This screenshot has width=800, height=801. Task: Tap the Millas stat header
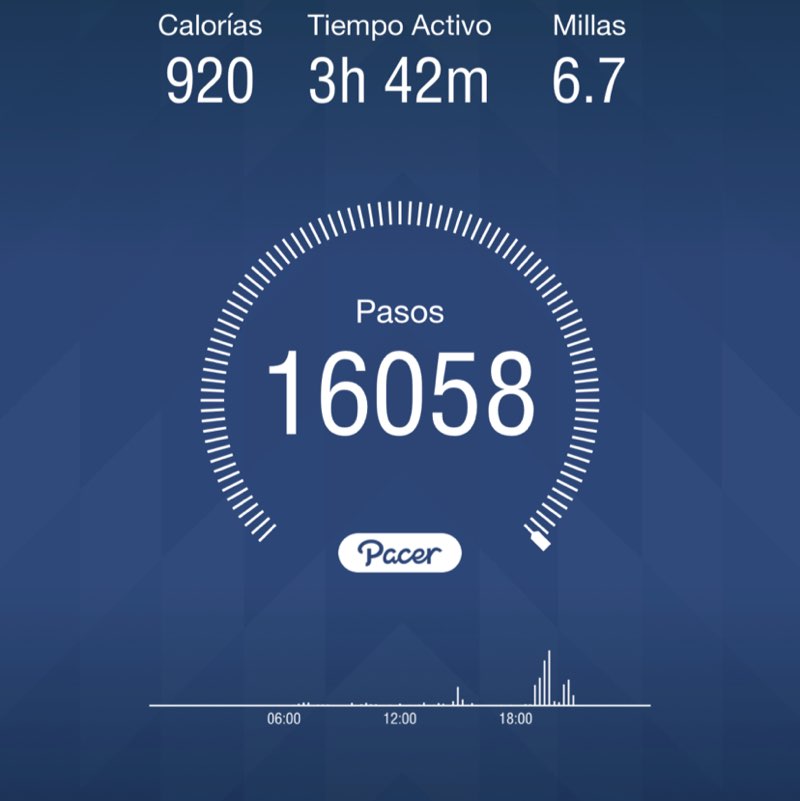[588, 26]
